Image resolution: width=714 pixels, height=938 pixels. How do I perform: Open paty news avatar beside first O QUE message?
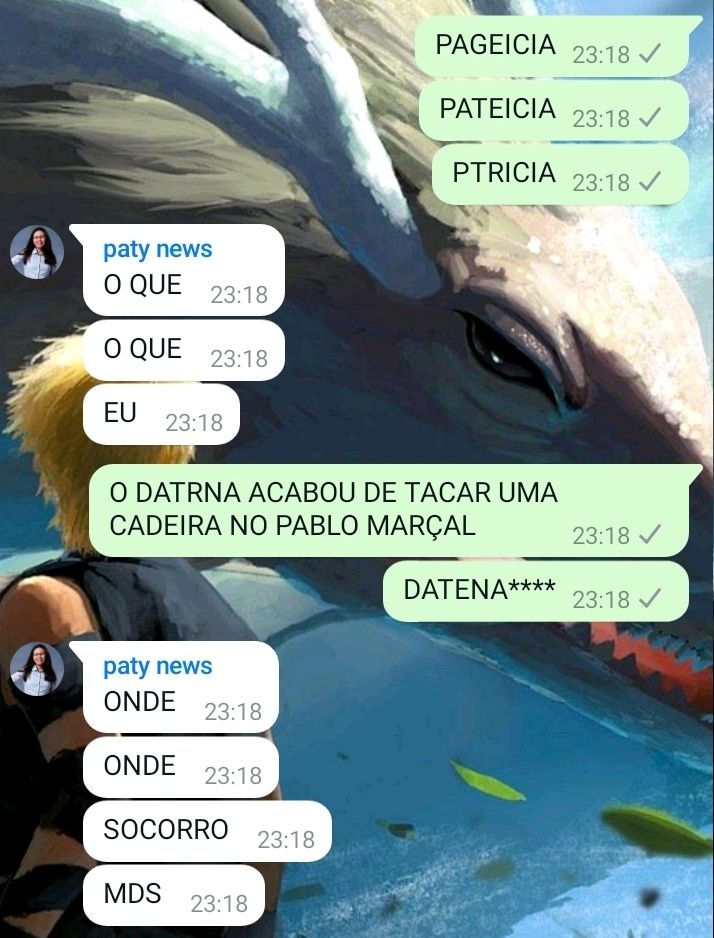tap(37, 252)
